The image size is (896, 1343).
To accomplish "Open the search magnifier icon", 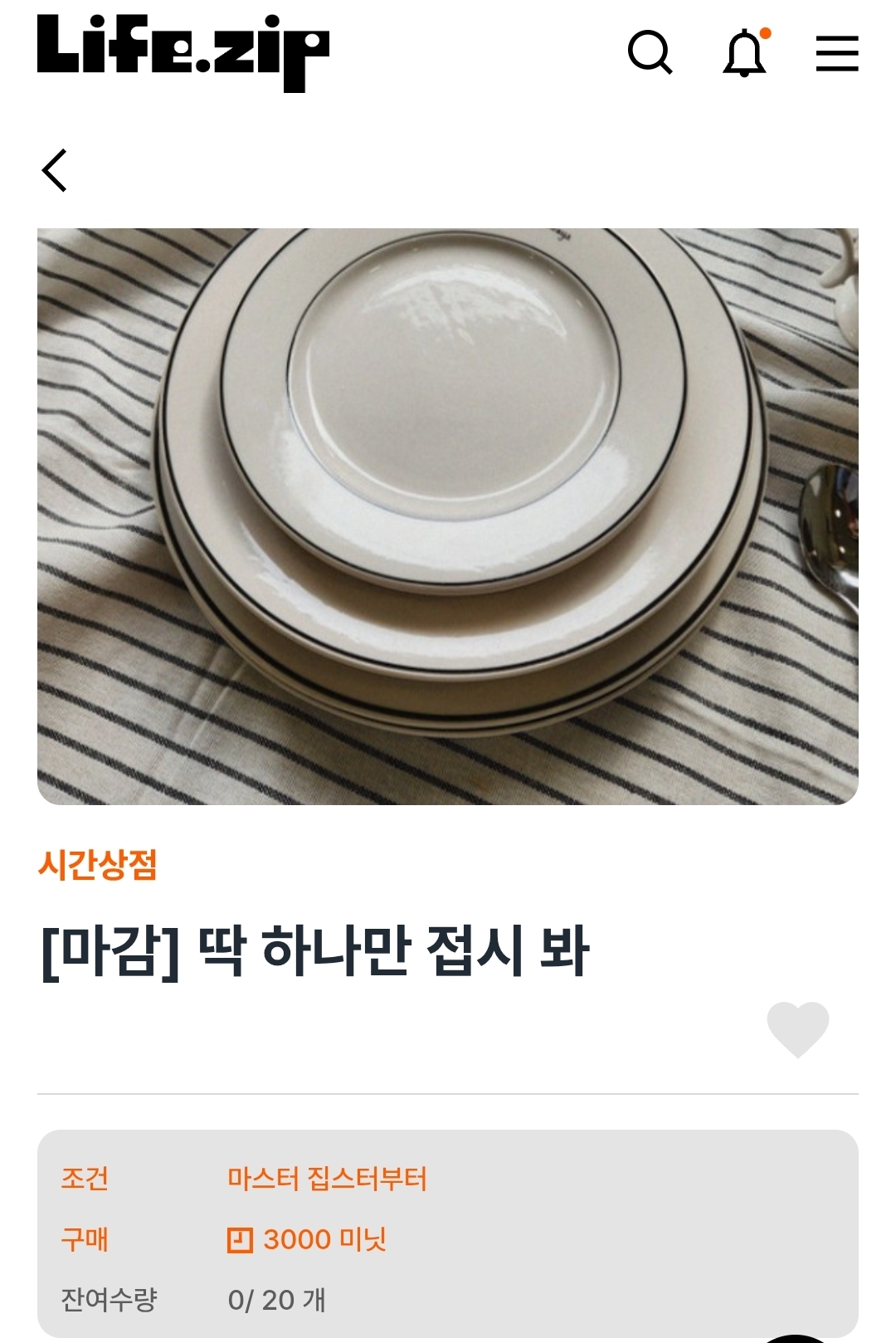I will click(650, 52).
